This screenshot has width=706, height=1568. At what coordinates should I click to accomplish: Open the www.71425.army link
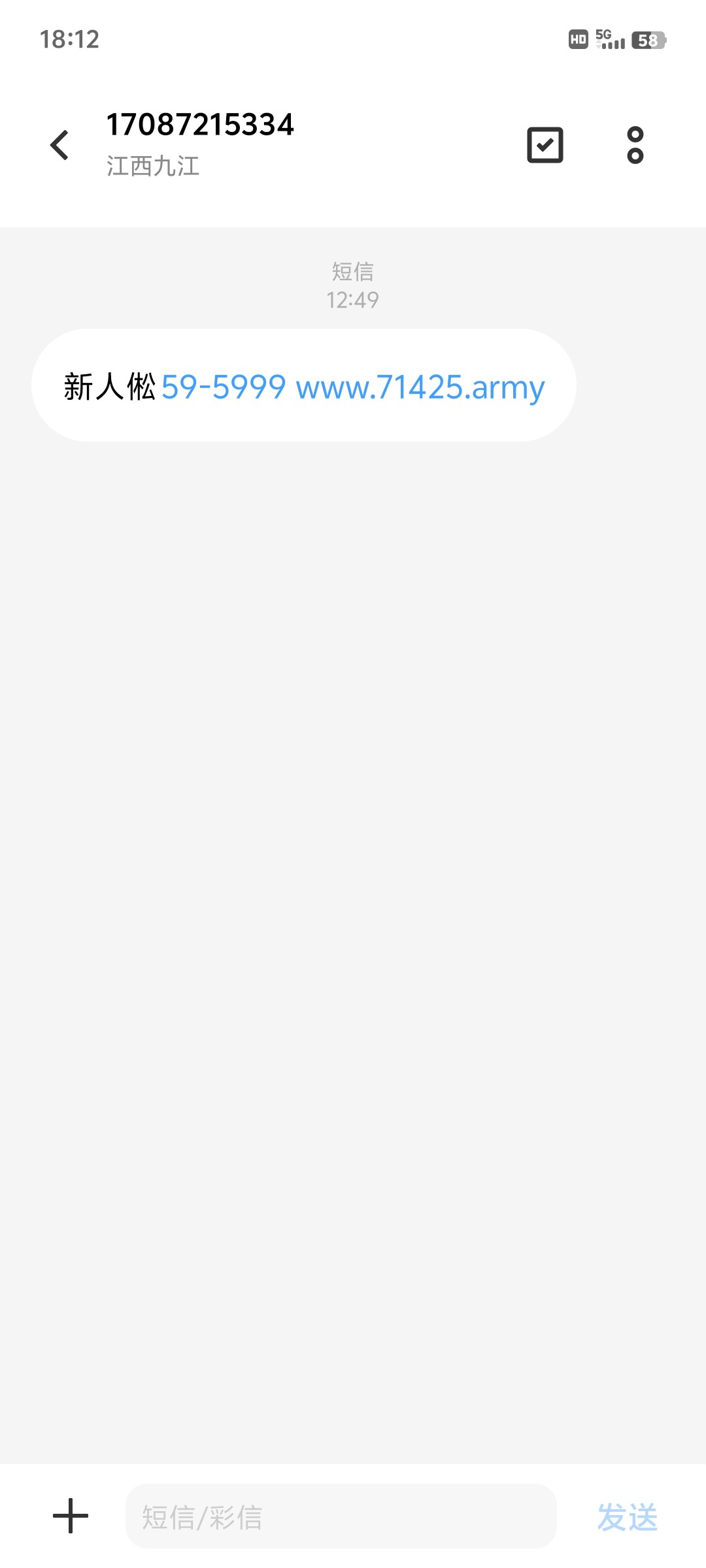pos(420,387)
